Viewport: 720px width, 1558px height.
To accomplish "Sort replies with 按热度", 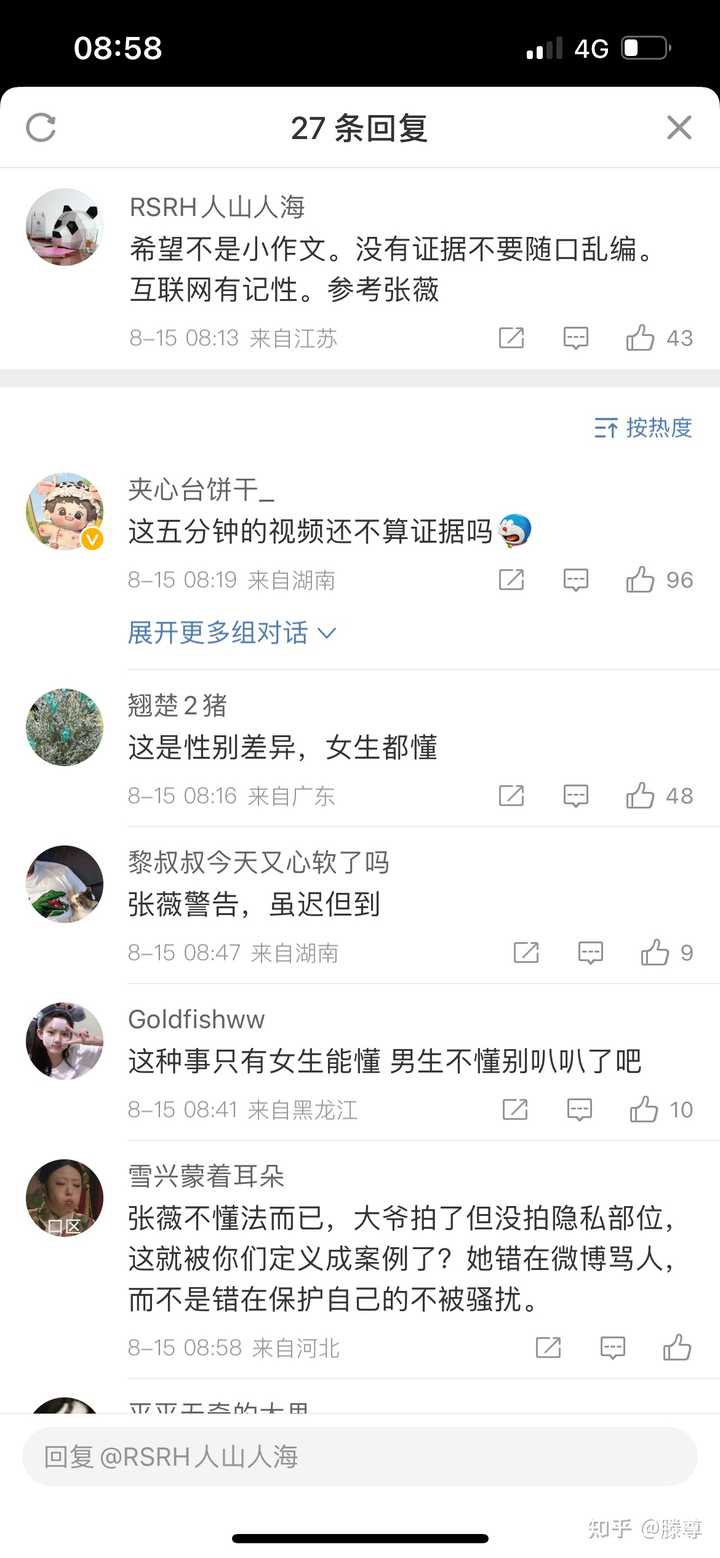I will (643, 428).
